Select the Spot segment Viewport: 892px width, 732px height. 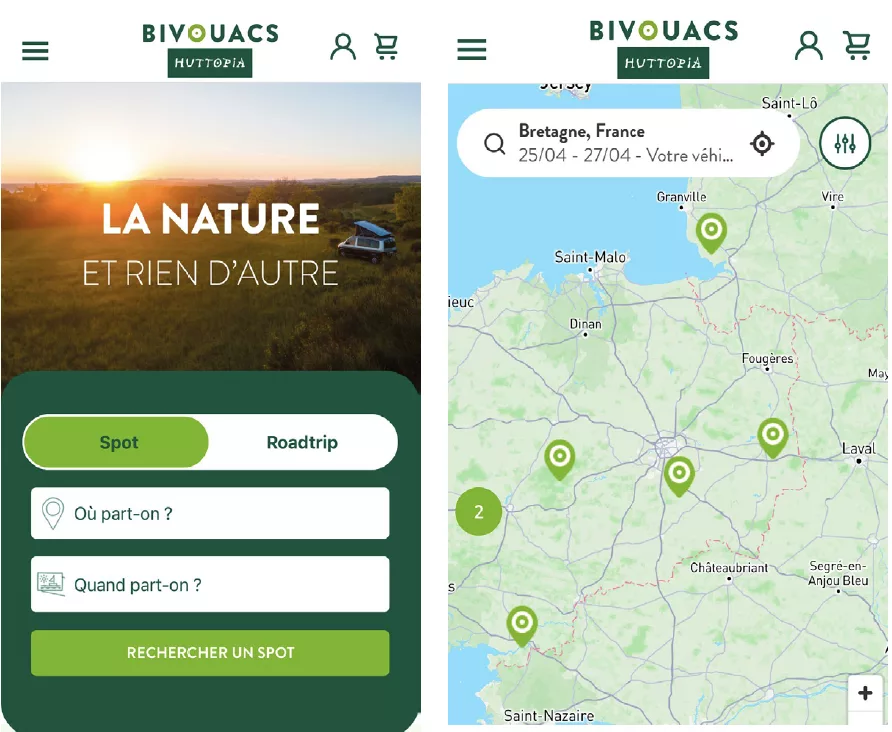[117, 442]
